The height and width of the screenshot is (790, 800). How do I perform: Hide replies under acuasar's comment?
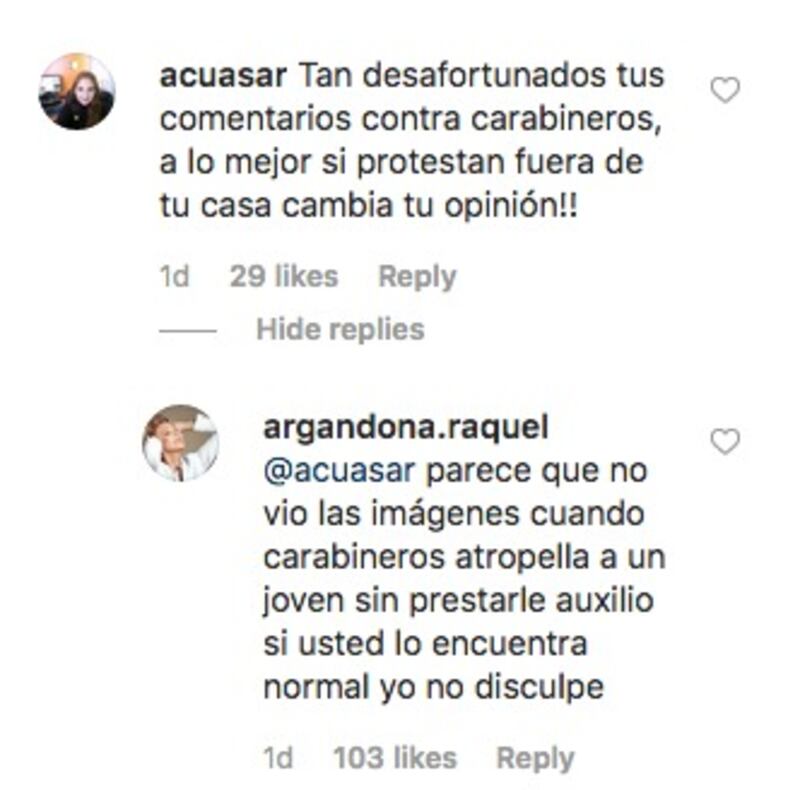(x=340, y=329)
